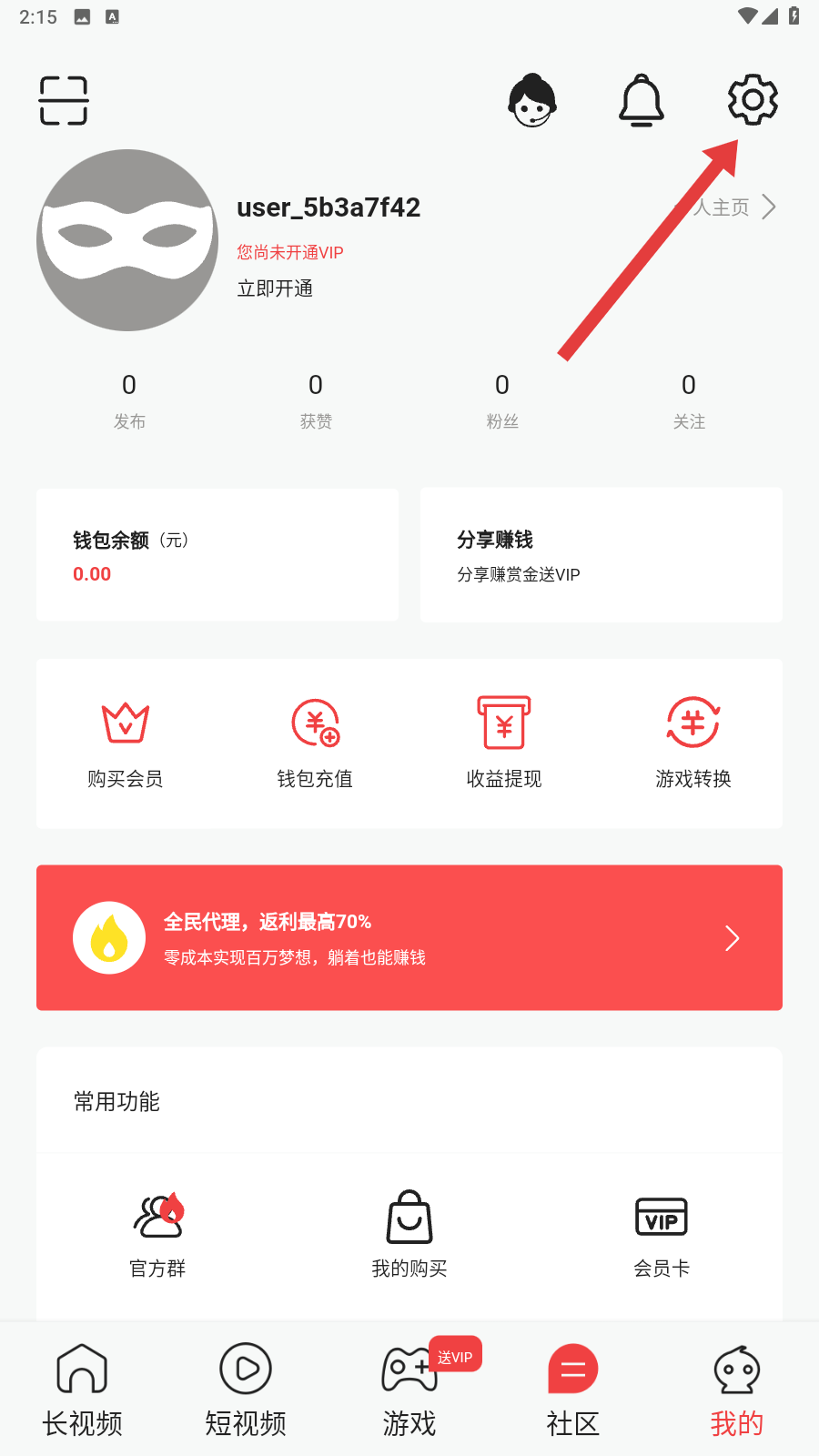819x1456 pixels.
Task: Open 分享赚钱 share-to-earn card
Action: (601, 555)
